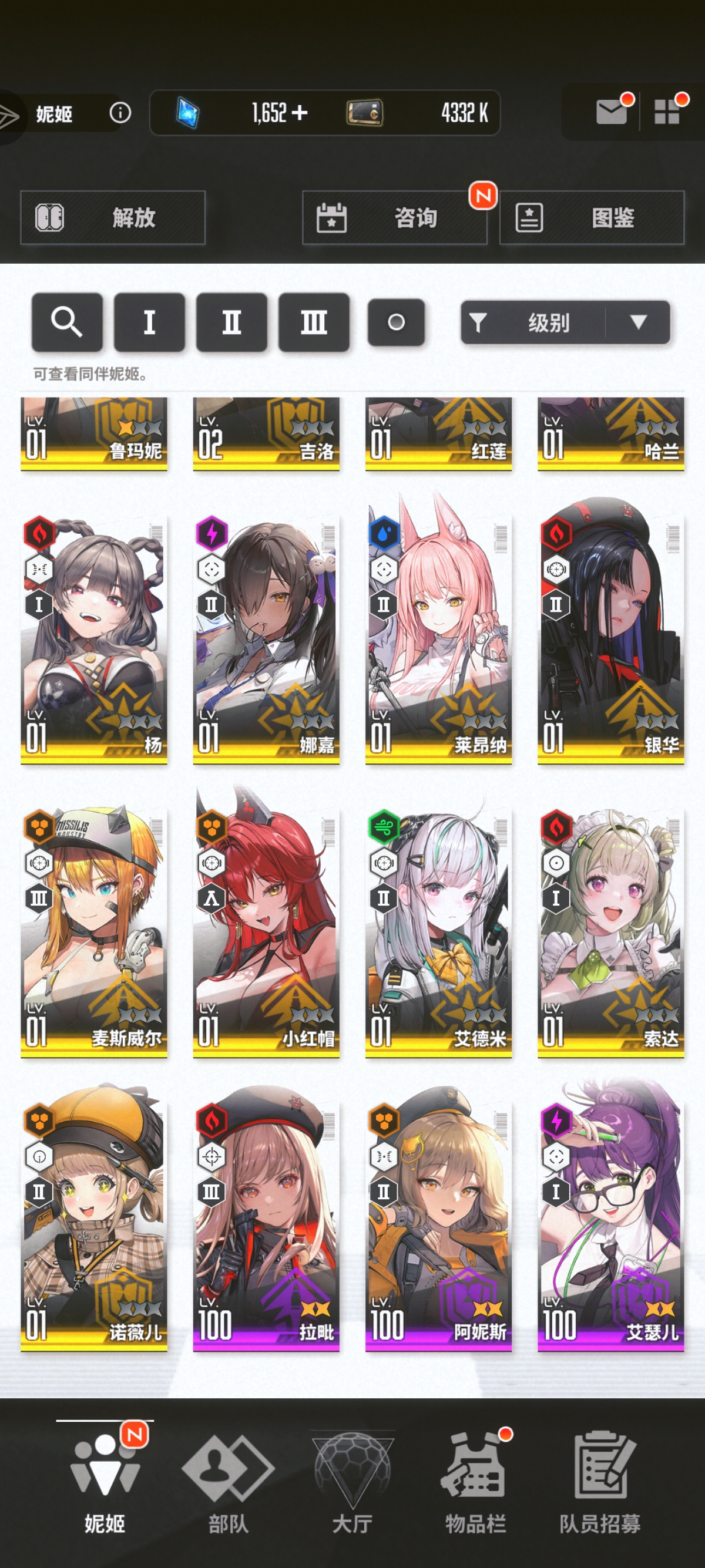Filter by burst type II

231,322
